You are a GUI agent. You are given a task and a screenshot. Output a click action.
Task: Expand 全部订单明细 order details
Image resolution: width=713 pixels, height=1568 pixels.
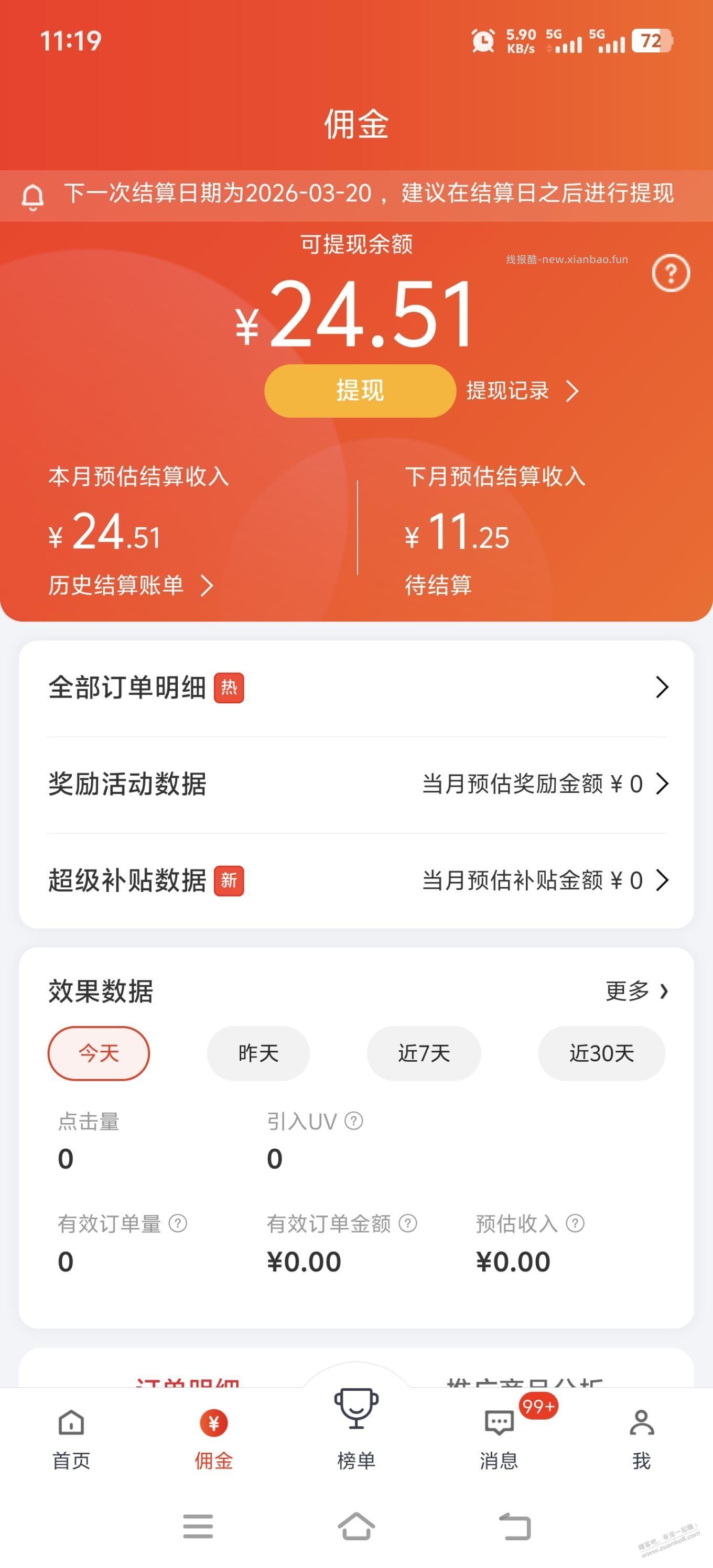356,687
